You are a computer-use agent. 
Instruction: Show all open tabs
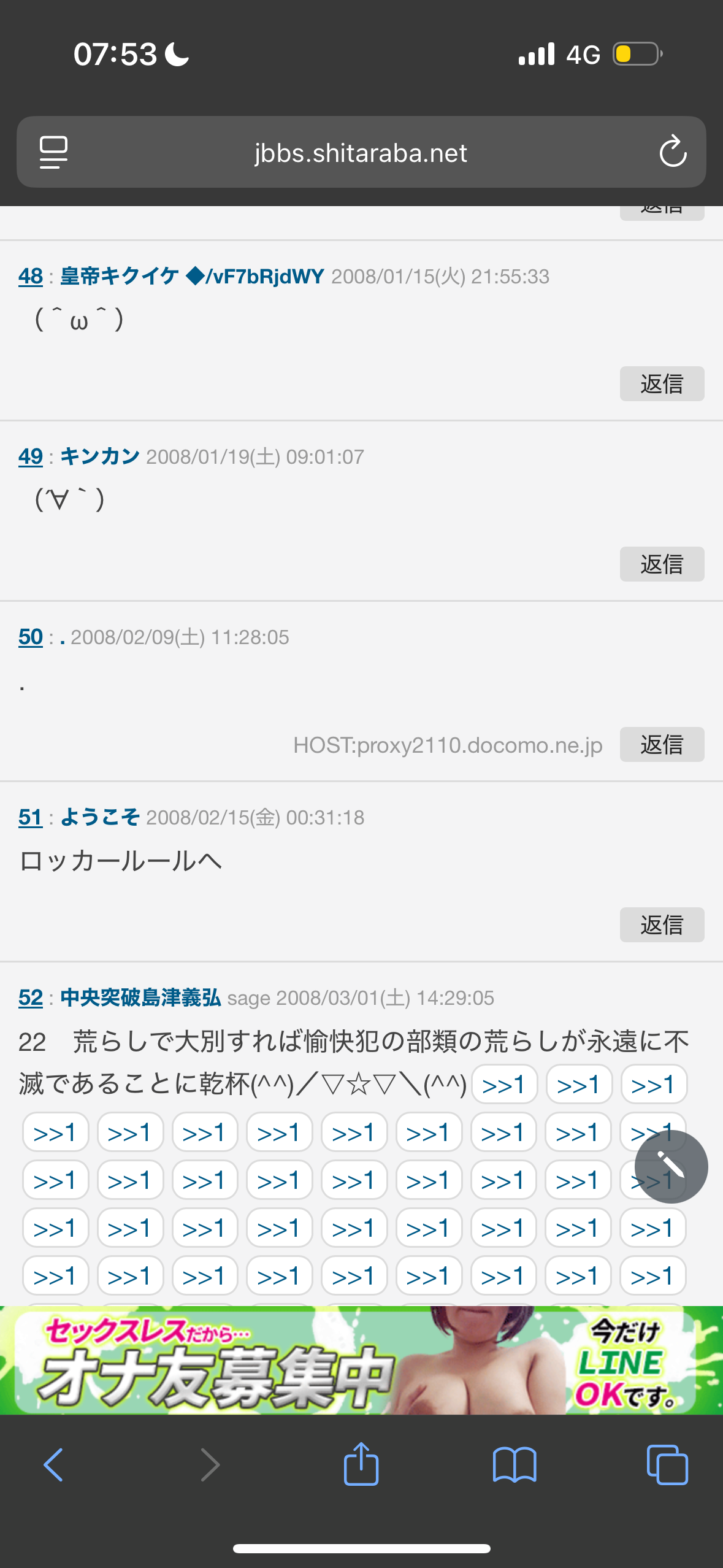click(667, 1465)
